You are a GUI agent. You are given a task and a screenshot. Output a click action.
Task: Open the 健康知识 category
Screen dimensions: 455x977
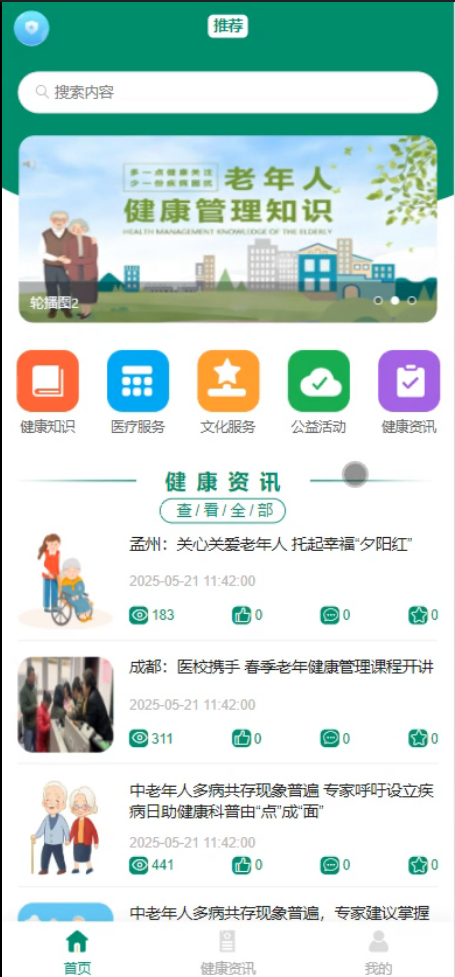[47, 392]
